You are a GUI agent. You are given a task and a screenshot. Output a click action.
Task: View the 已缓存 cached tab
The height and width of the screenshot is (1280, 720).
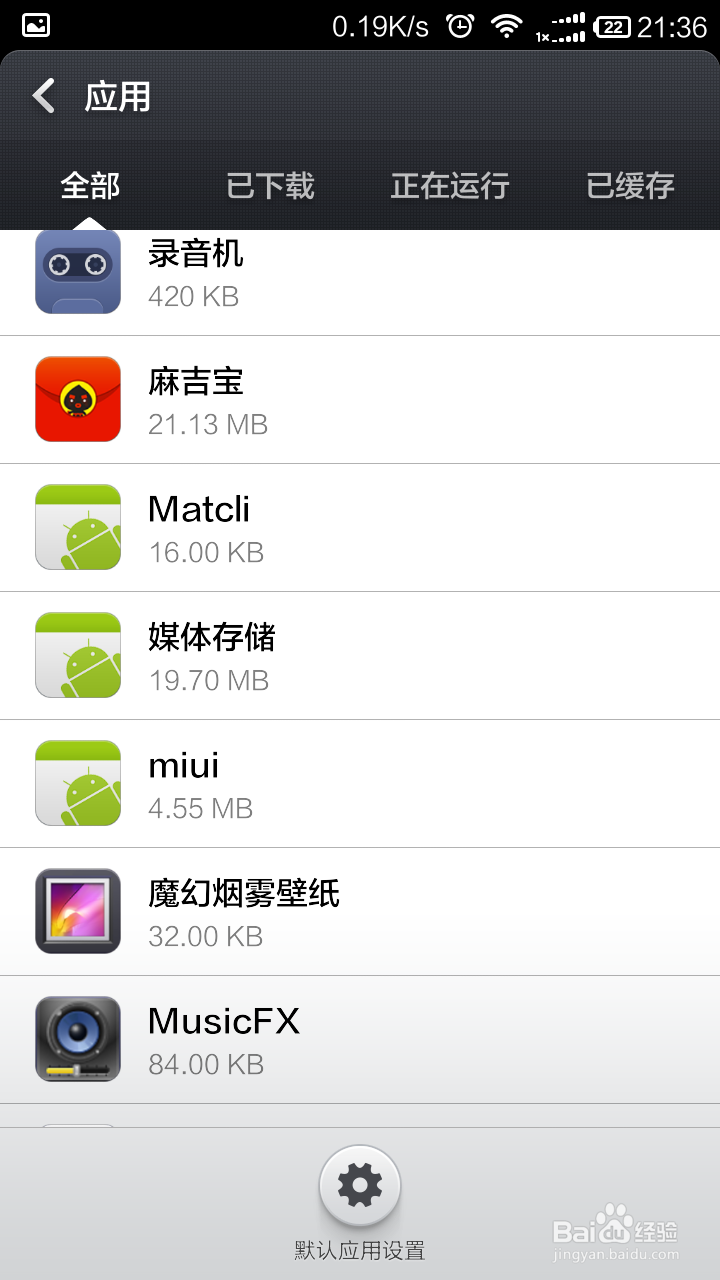630,186
